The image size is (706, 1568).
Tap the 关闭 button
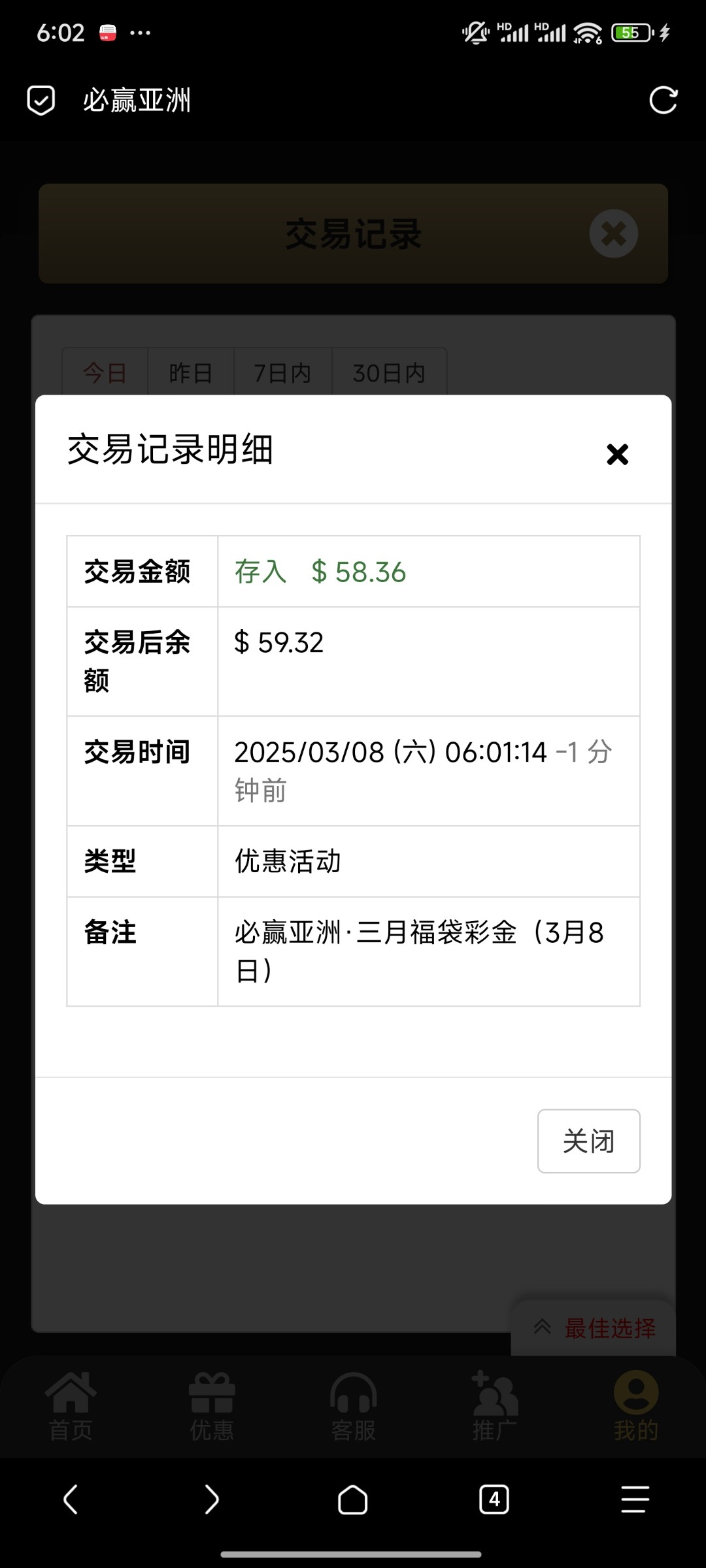point(588,1141)
